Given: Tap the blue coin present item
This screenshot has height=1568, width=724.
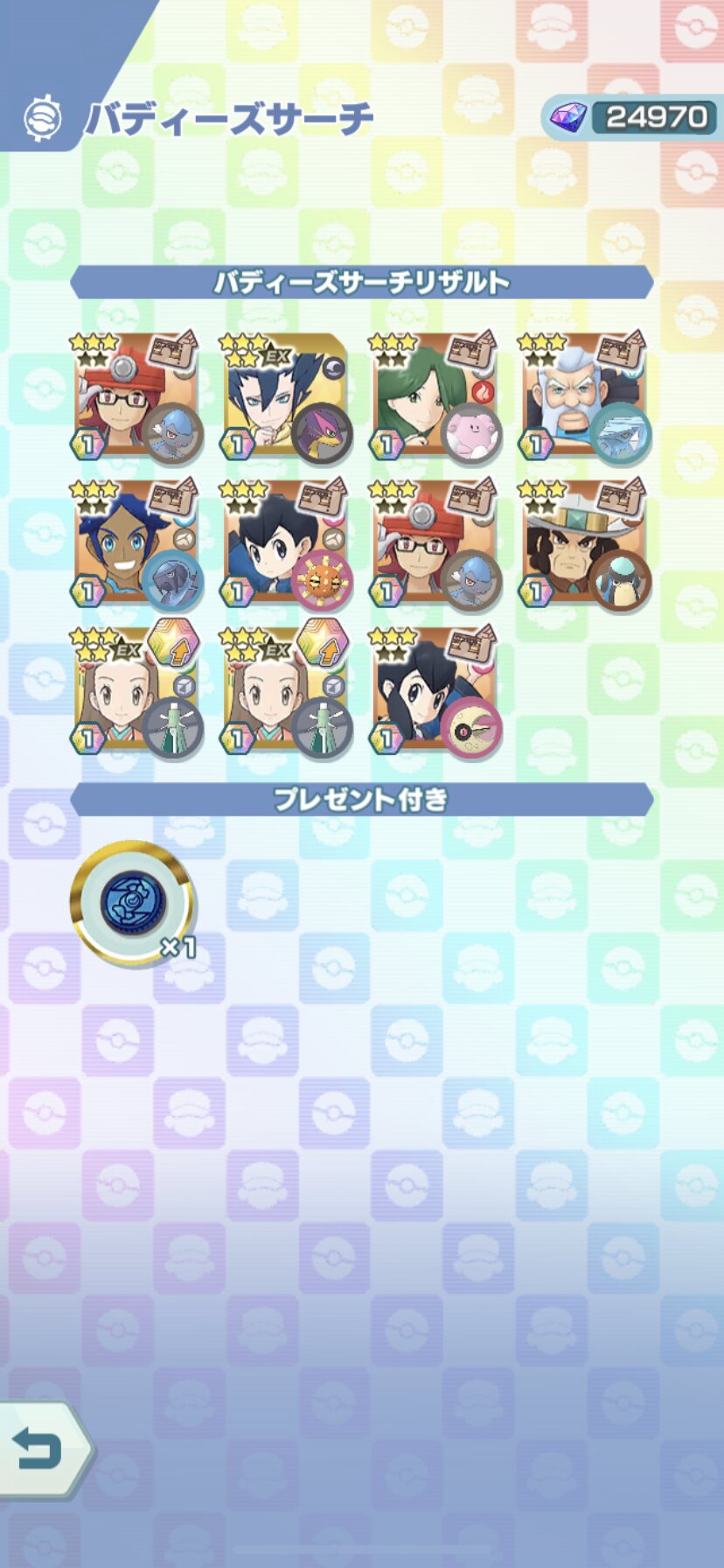Looking at the screenshot, I should 132,902.
